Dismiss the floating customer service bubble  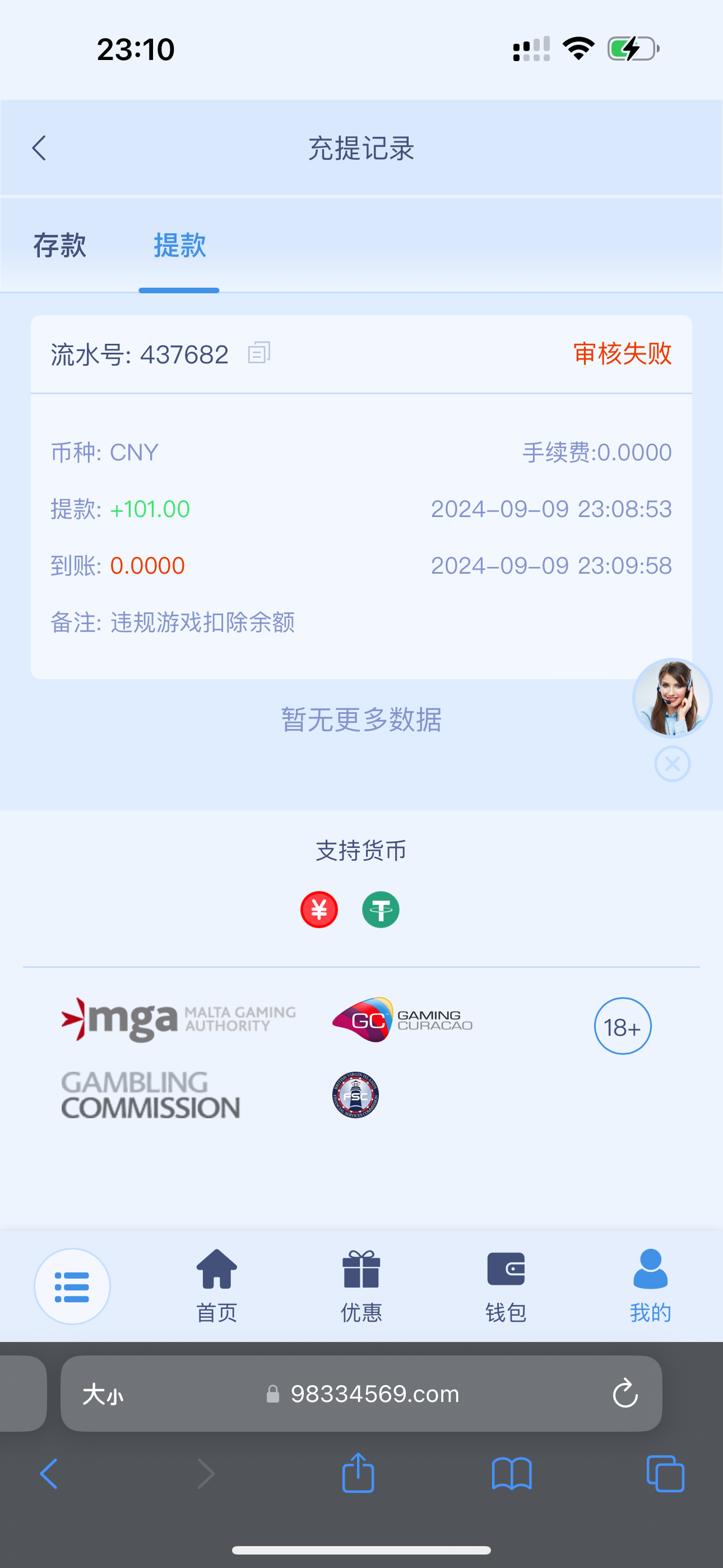point(672,764)
